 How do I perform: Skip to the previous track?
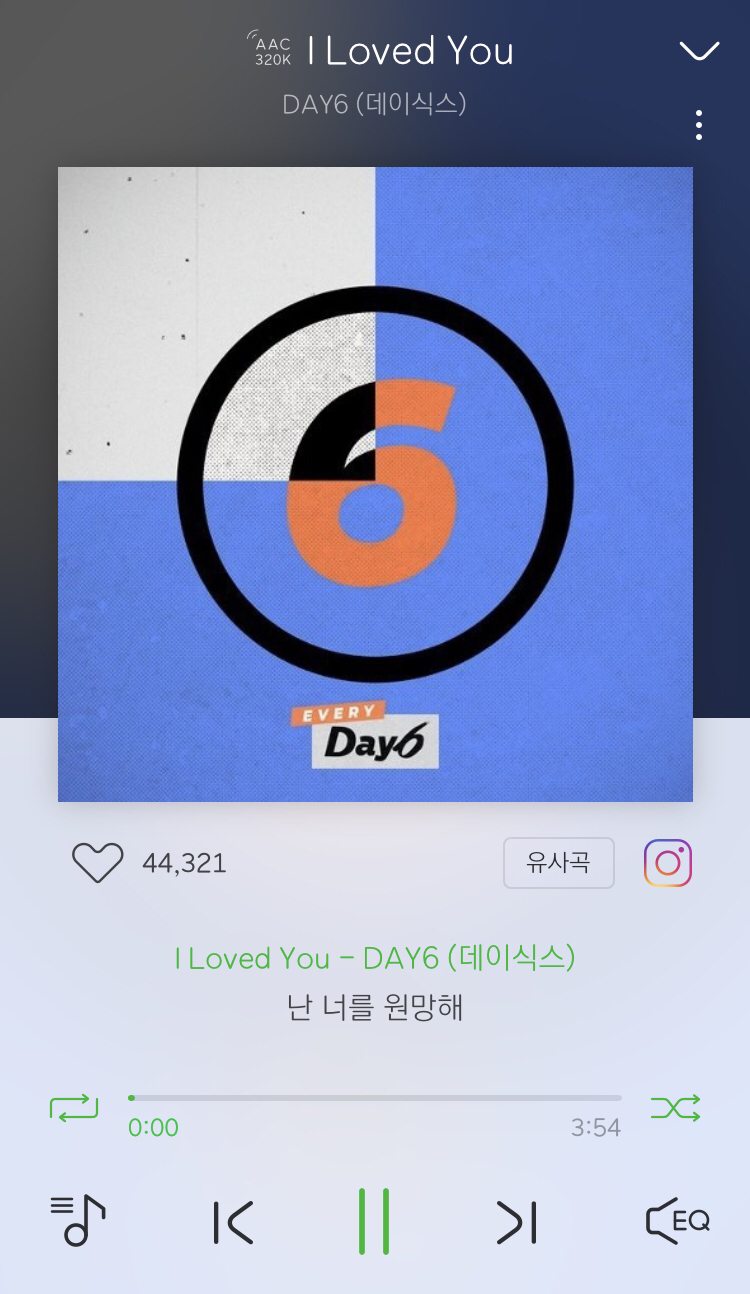233,1222
